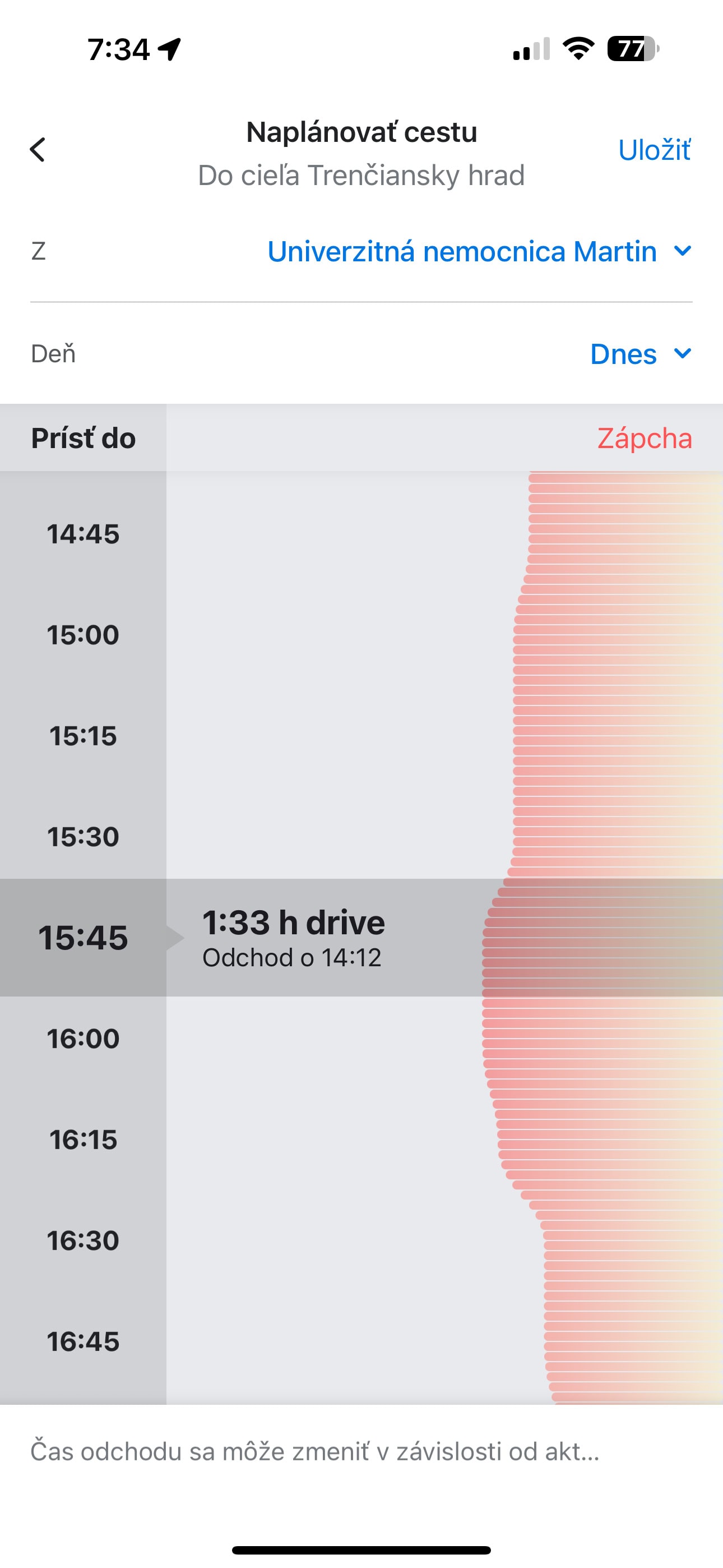Choose the 15:15 arrival time

point(84,736)
